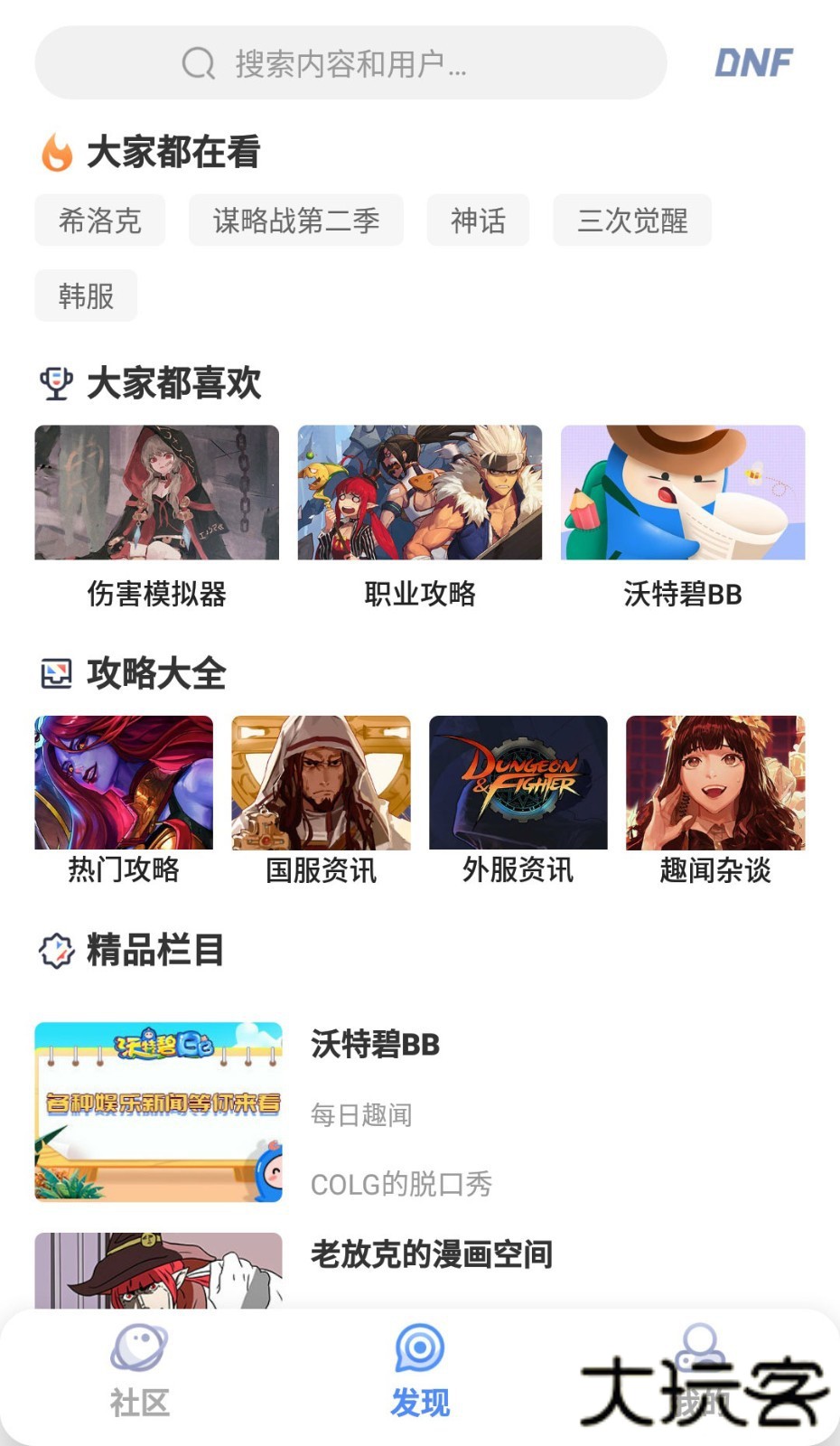840x1446 pixels.
Task: Tap the icon next to 攻略大全 heading
Action: pyautogui.click(x=56, y=673)
